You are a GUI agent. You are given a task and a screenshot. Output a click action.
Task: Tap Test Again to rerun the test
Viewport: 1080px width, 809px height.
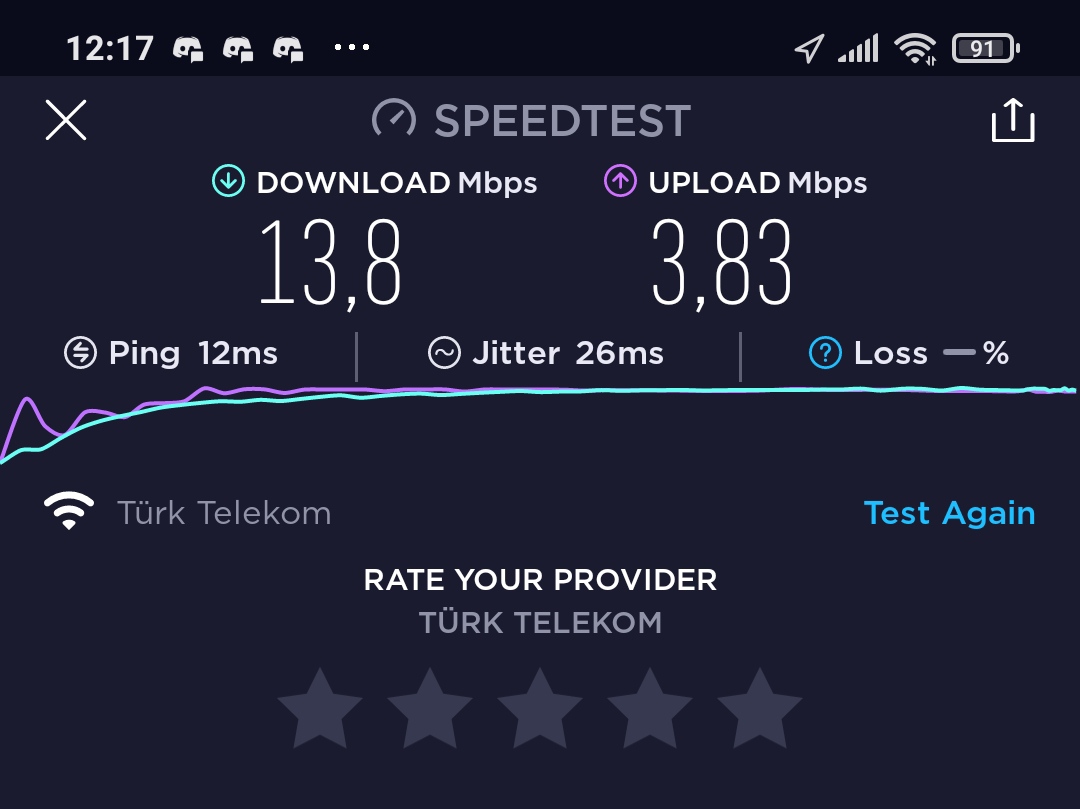949,513
